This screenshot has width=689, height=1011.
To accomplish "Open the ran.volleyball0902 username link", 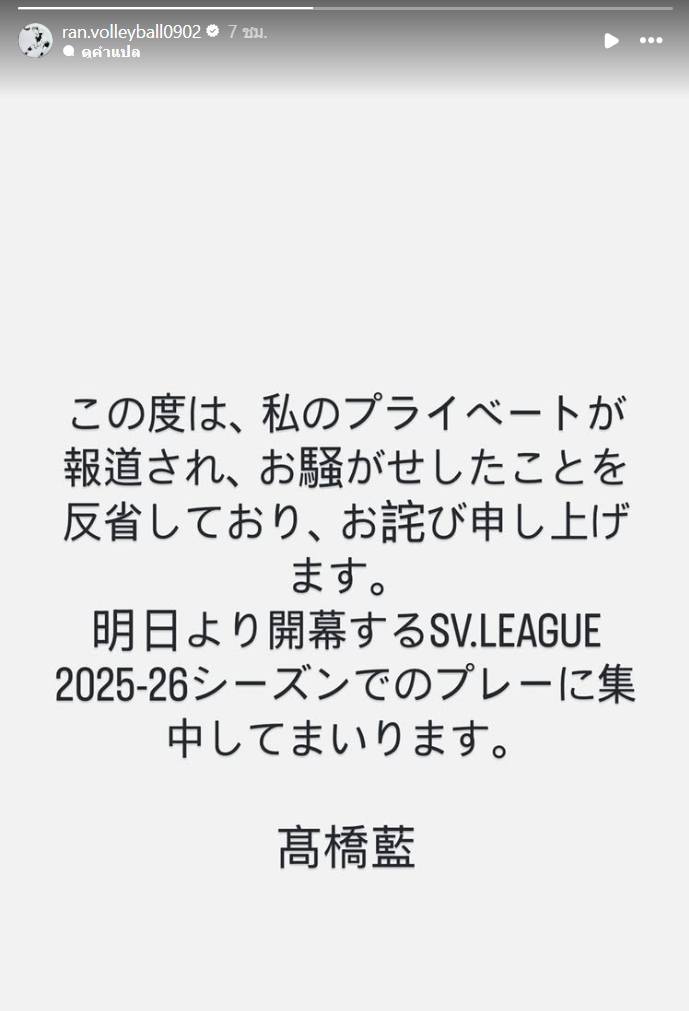I will (131, 31).
